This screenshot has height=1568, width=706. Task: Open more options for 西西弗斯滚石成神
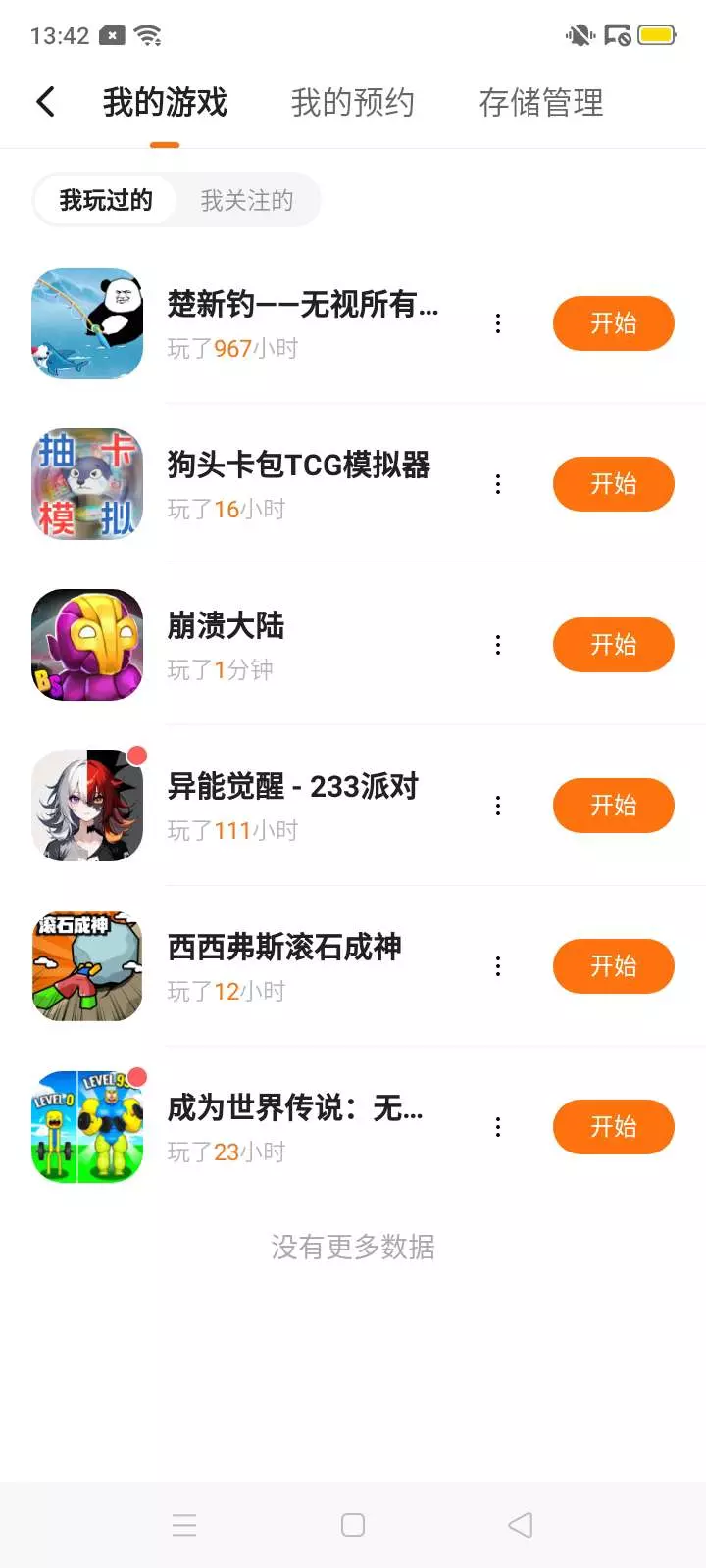(498, 966)
